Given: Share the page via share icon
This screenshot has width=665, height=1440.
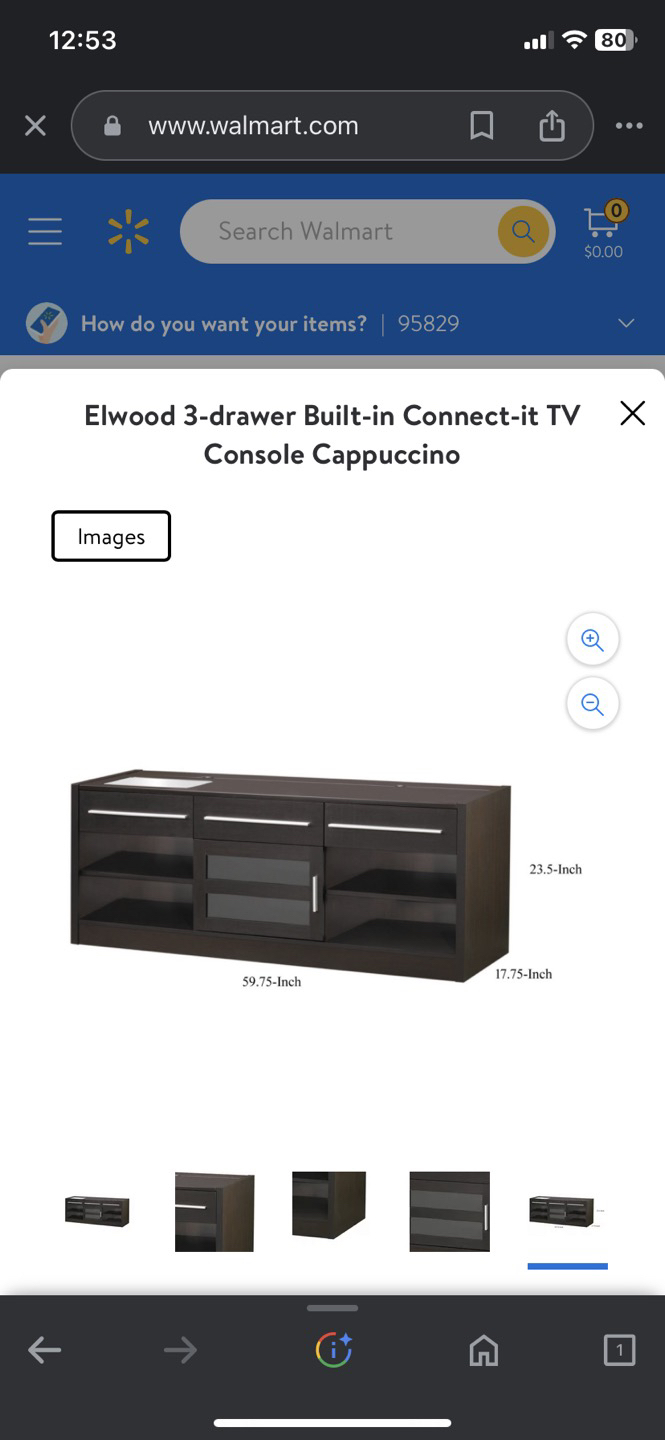Looking at the screenshot, I should click(x=552, y=126).
